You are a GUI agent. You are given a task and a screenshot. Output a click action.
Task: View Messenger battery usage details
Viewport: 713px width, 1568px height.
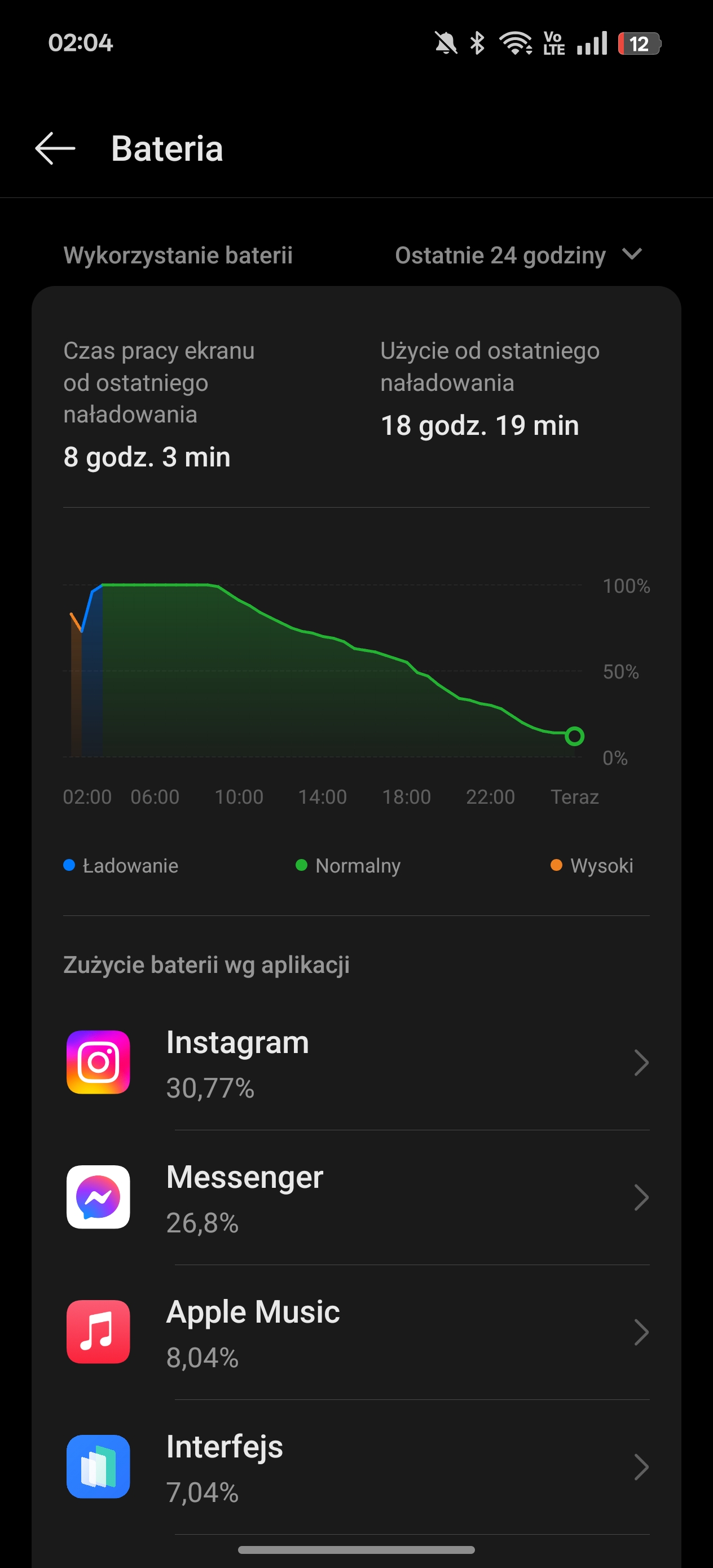356,1197
